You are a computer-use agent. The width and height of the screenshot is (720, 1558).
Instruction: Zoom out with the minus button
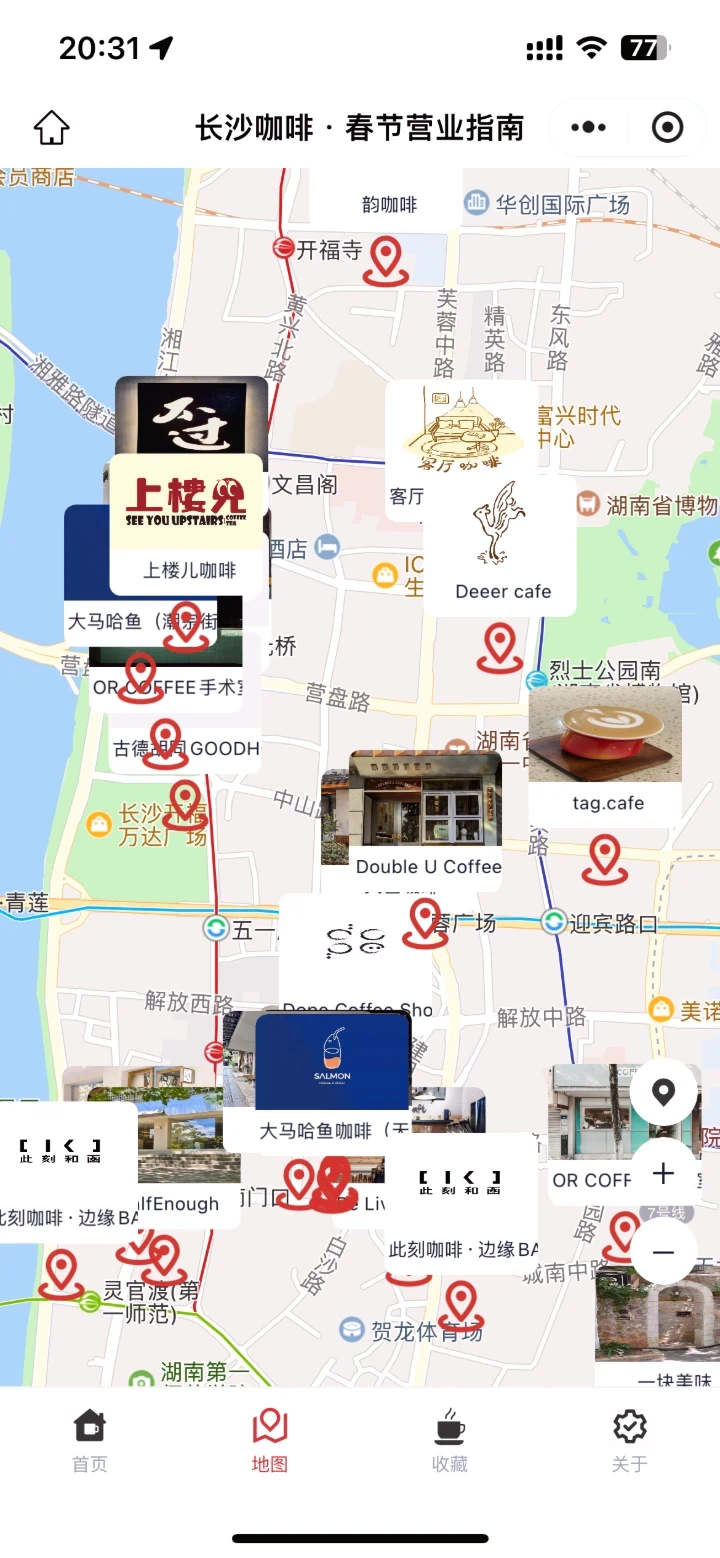click(x=663, y=1252)
